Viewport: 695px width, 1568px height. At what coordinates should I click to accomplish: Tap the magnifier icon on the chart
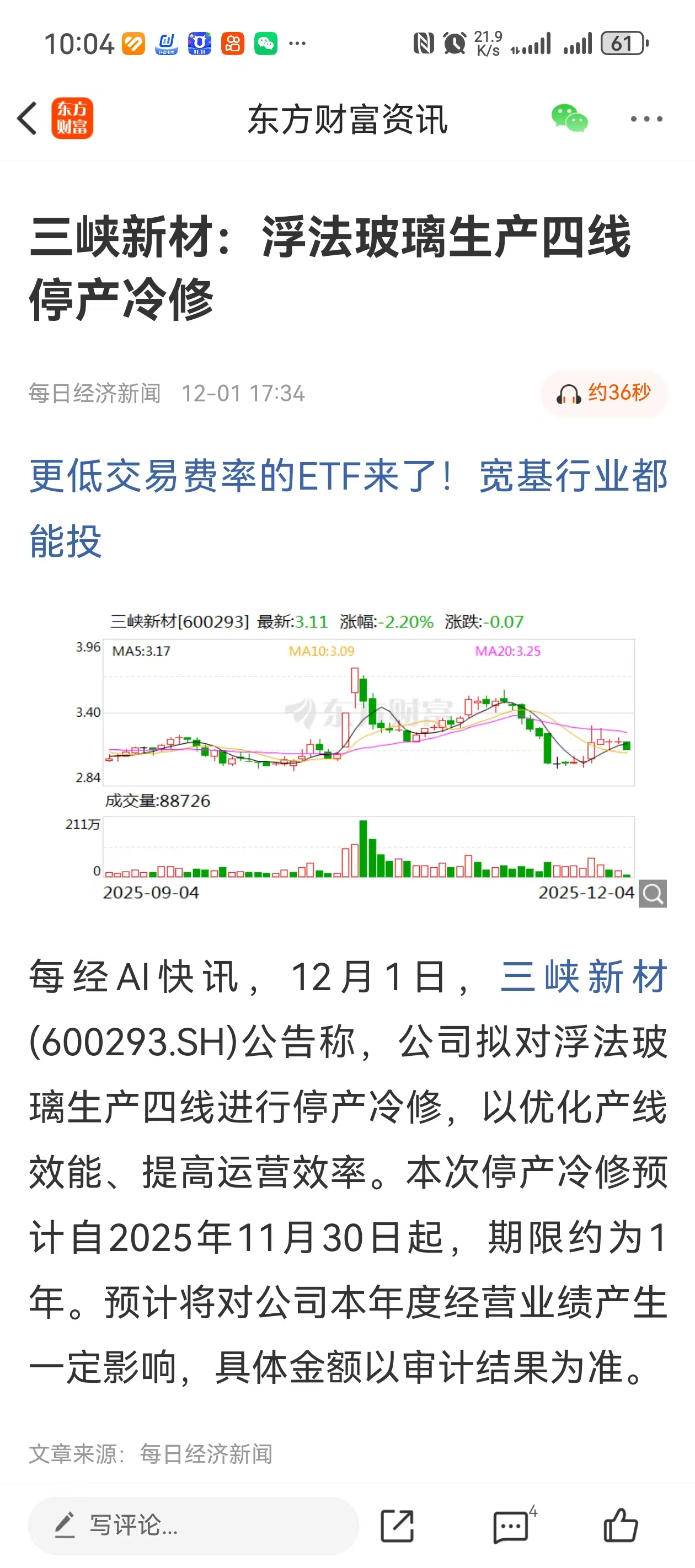click(x=653, y=894)
